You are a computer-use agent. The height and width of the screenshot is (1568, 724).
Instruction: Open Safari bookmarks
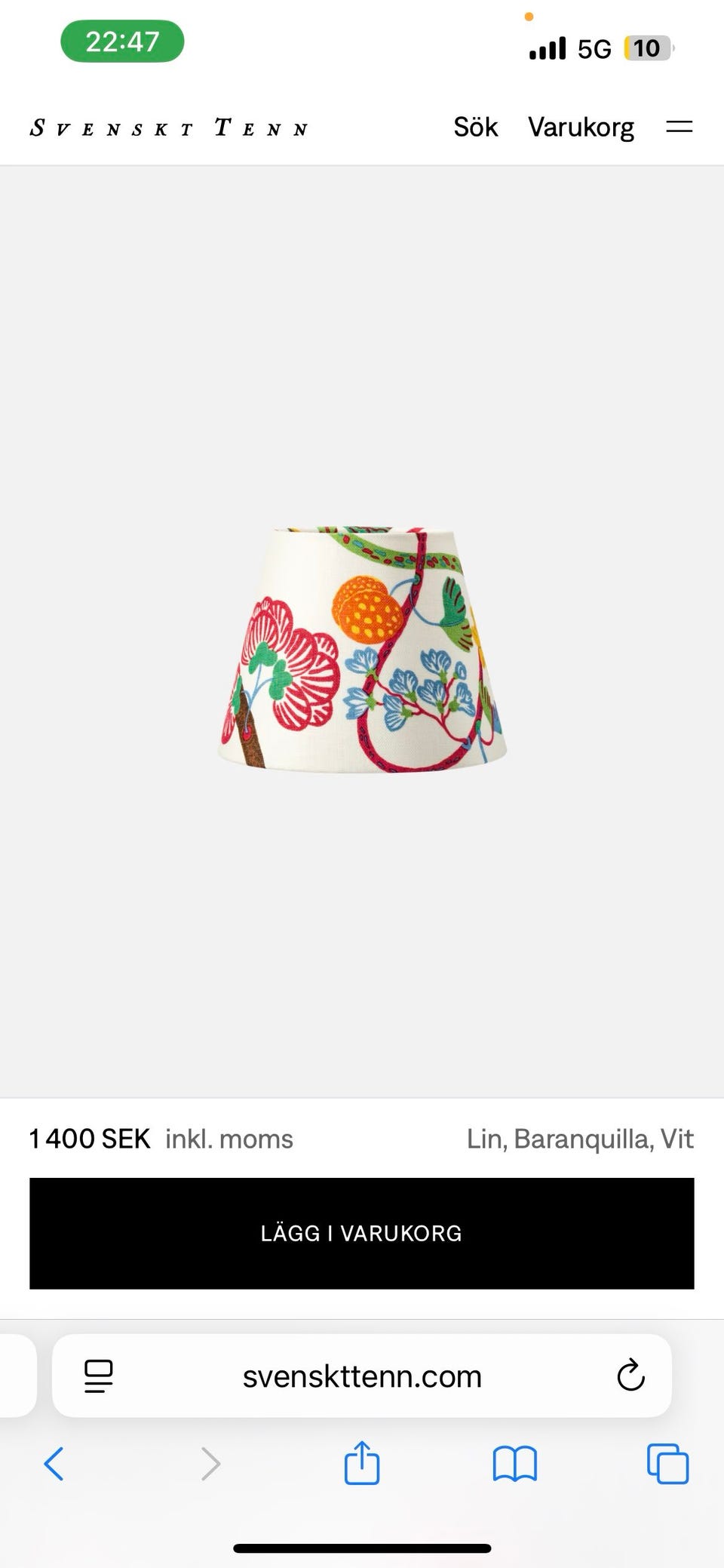[514, 1464]
